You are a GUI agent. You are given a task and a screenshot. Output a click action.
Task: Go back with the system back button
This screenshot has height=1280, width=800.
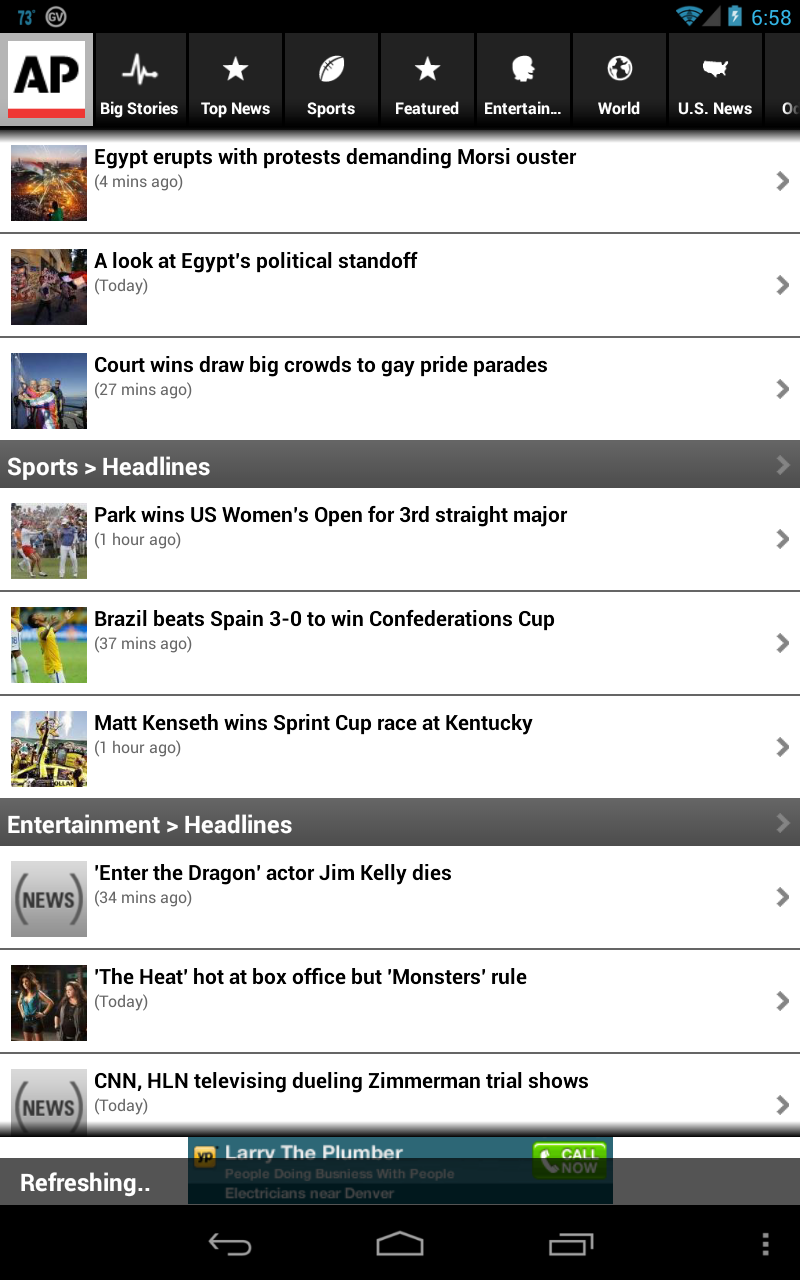click(x=229, y=1244)
